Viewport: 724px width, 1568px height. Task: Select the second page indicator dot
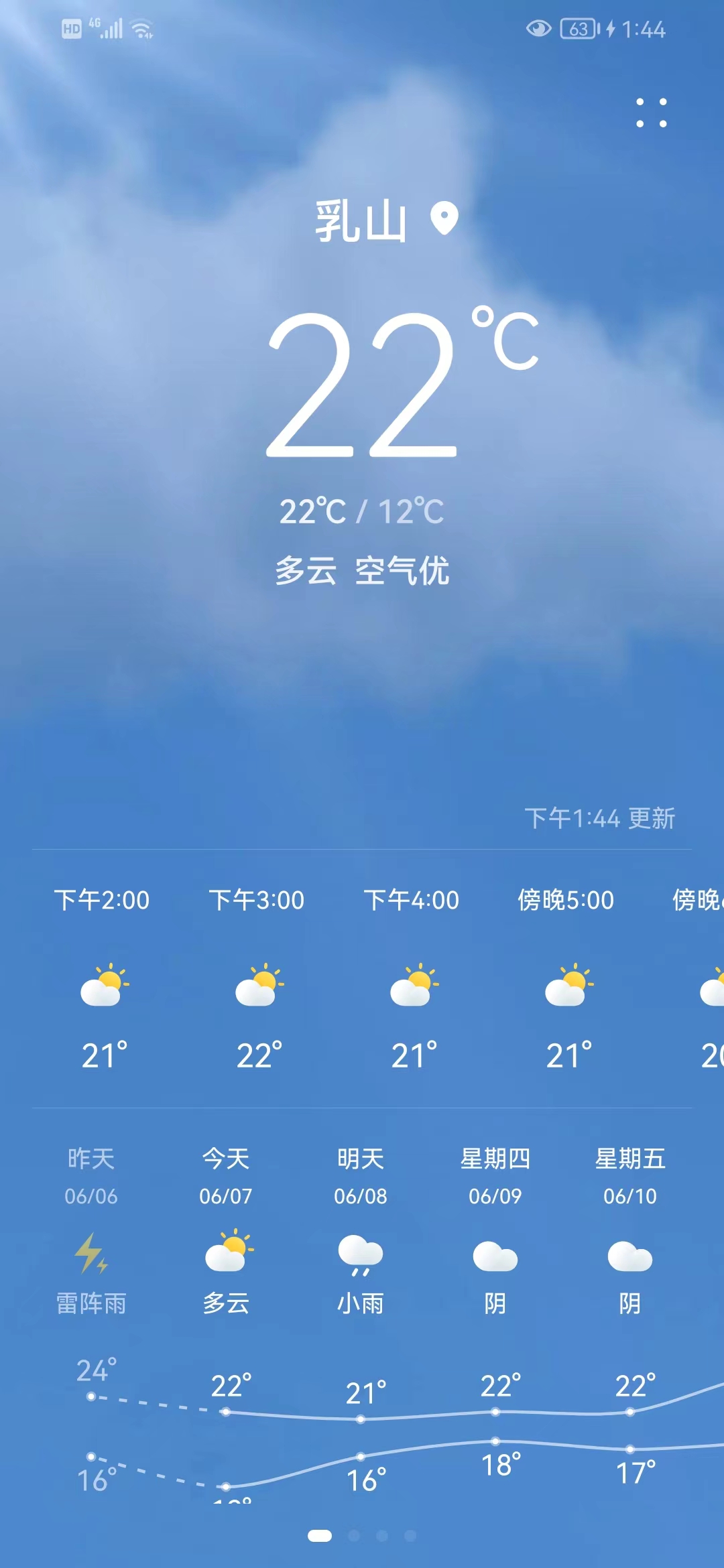[353, 1536]
